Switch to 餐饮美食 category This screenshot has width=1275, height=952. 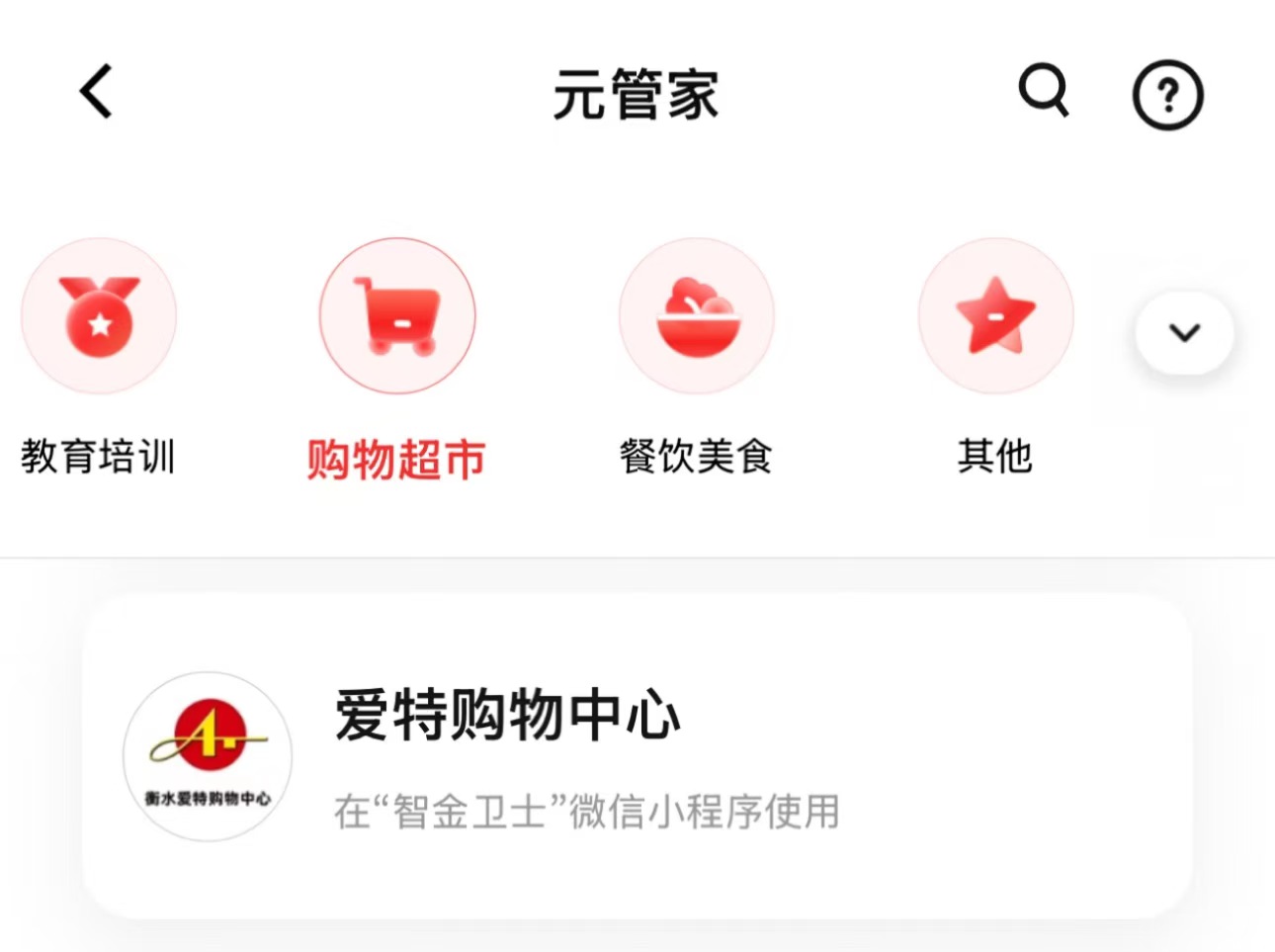[697, 316]
